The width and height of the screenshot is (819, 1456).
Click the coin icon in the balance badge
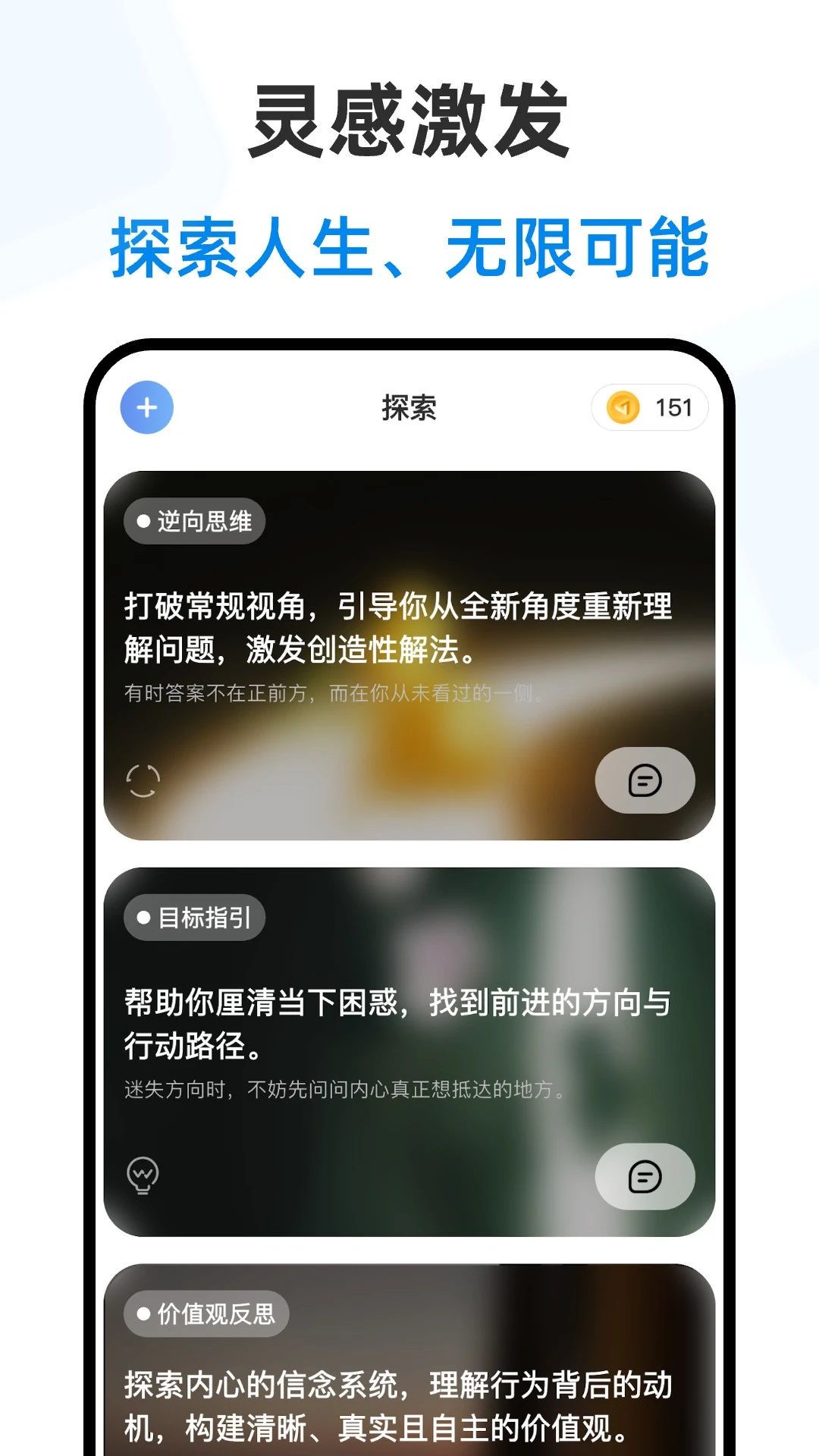625,407
